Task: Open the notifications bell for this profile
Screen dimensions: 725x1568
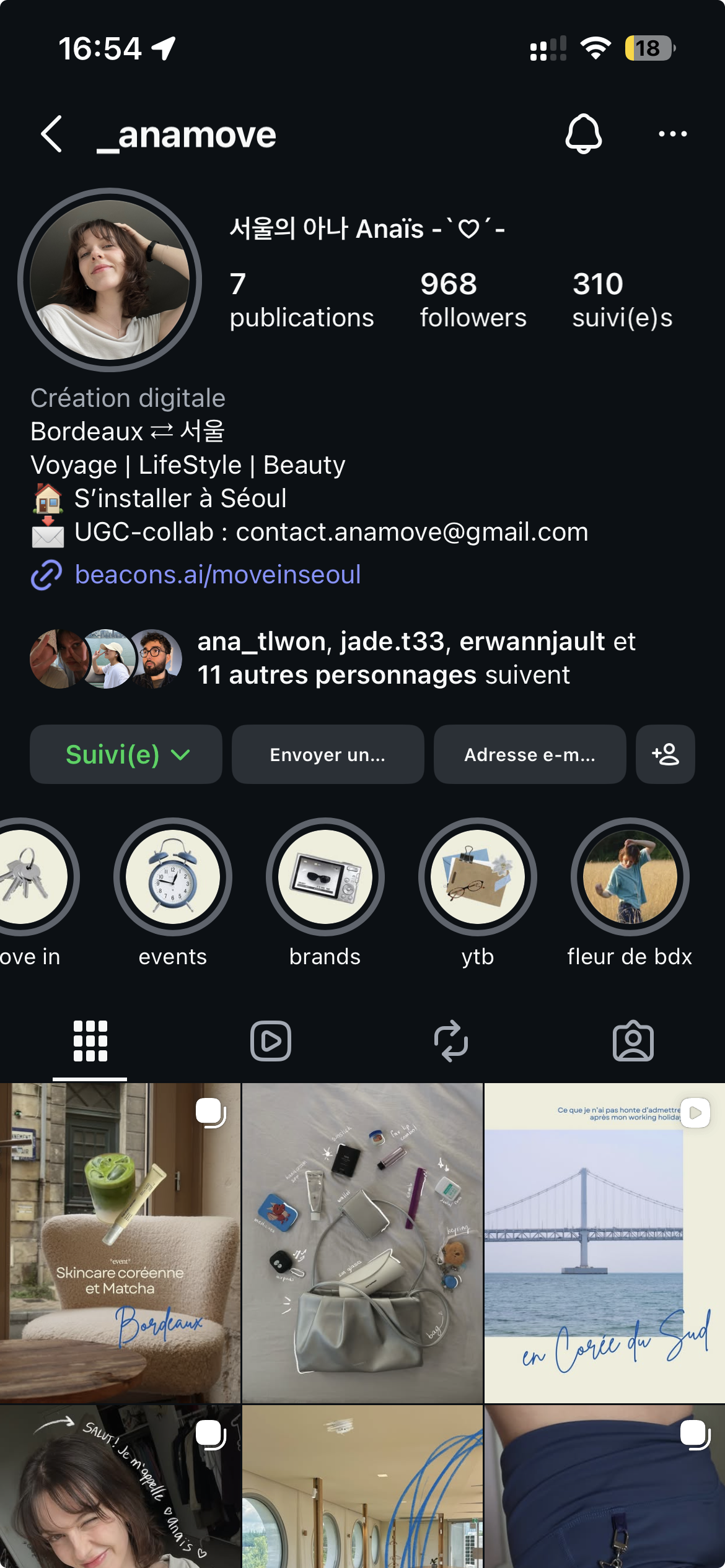Action: pyautogui.click(x=583, y=134)
